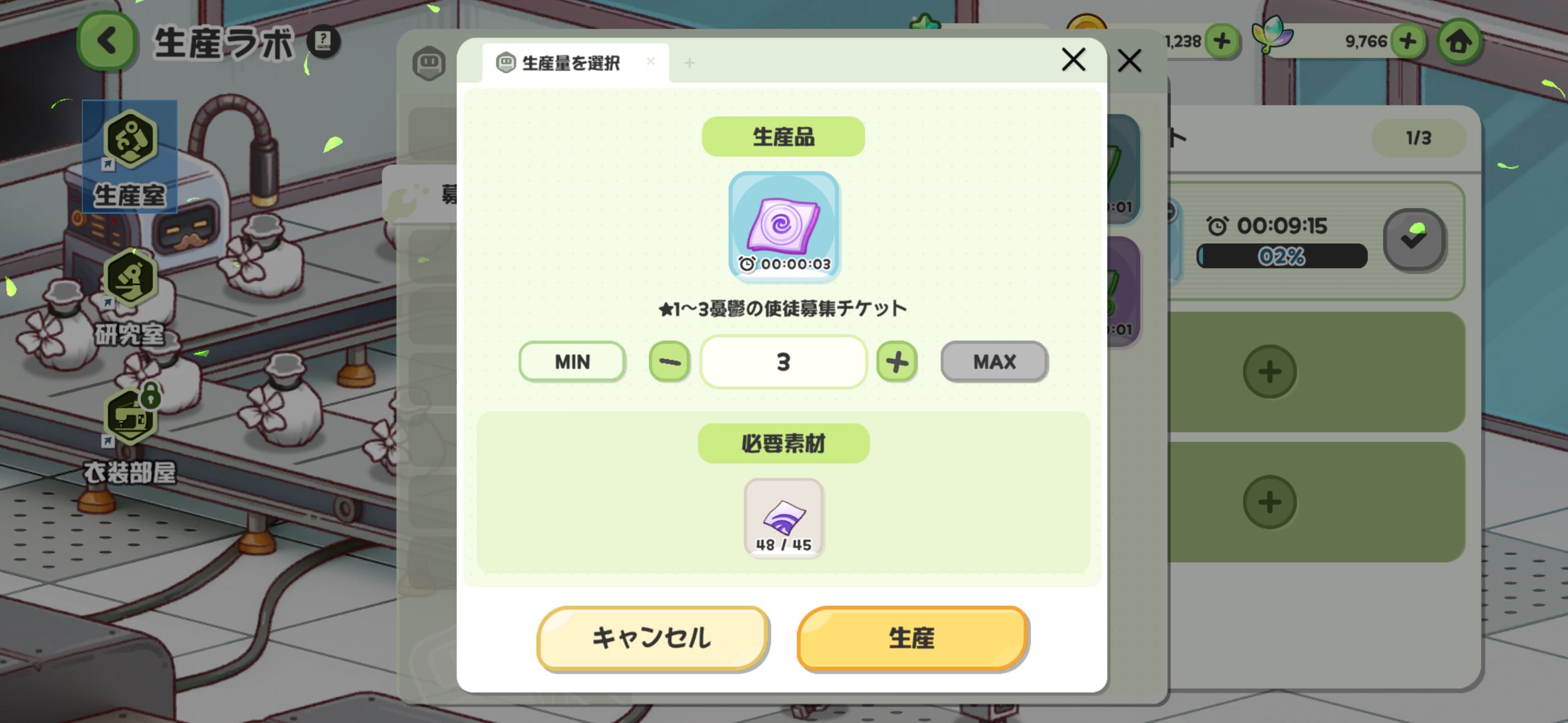Close the outer panel behind the dialog
The height and width of the screenshot is (723, 1568).
1129,61
